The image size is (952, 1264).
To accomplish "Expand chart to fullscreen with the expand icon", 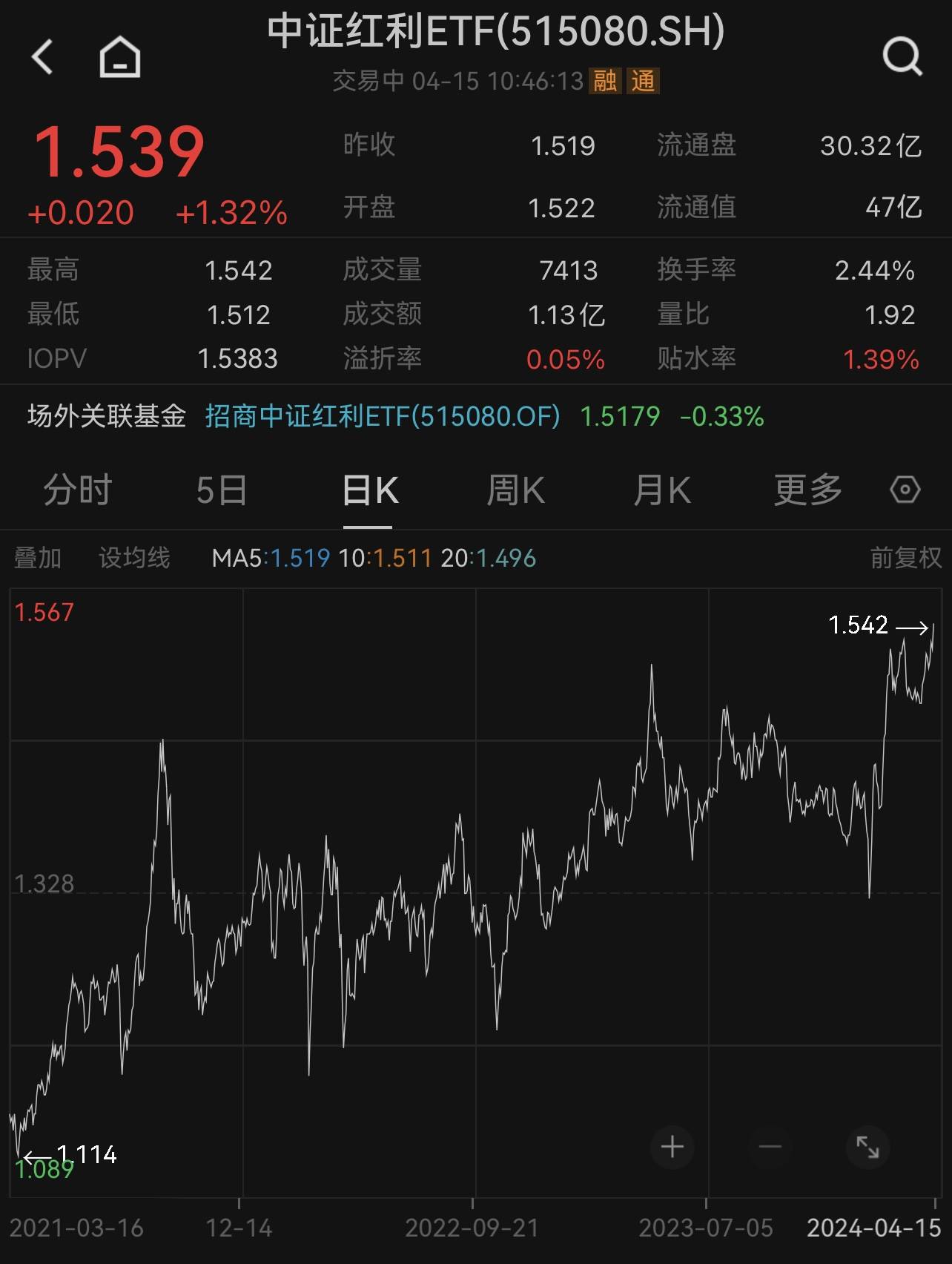I will [867, 1147].
